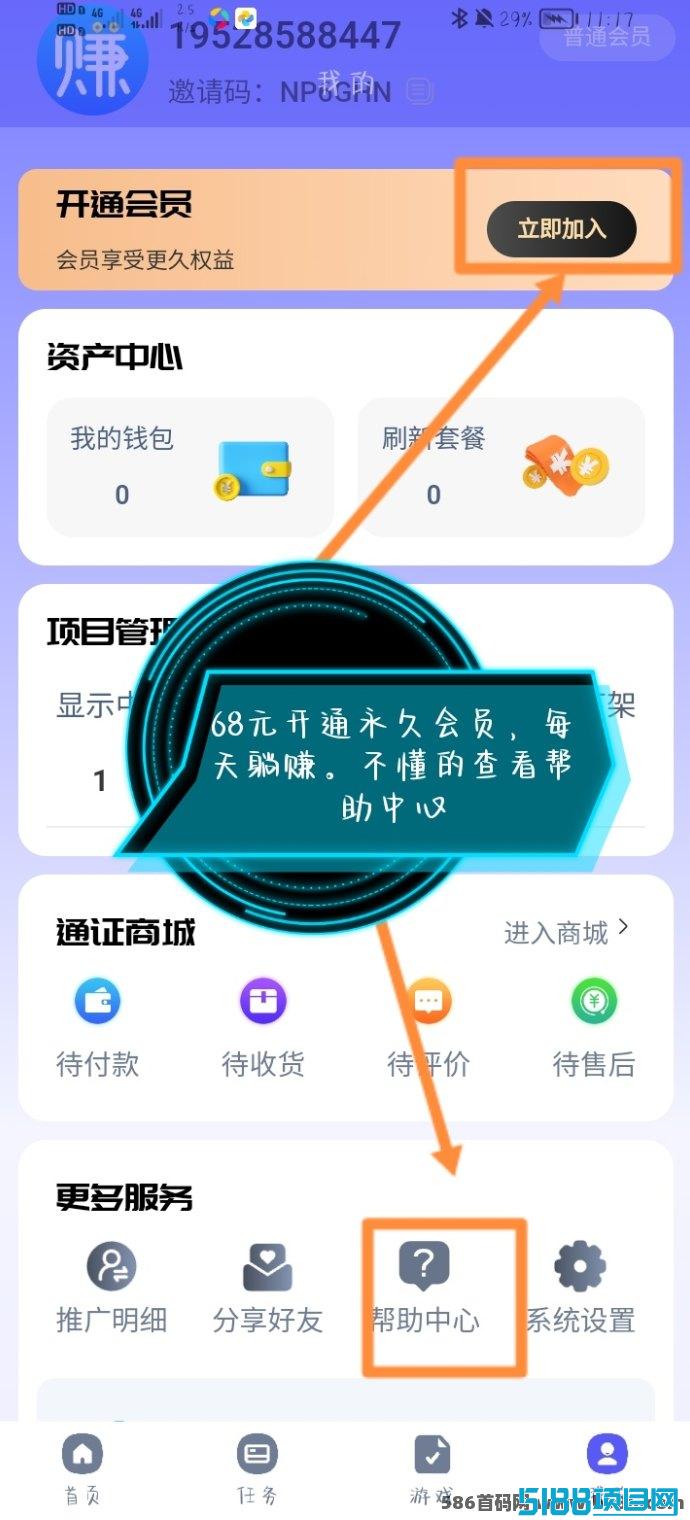Tap the 普通会员 badge

pyautogui.click(x=607, y=37)
